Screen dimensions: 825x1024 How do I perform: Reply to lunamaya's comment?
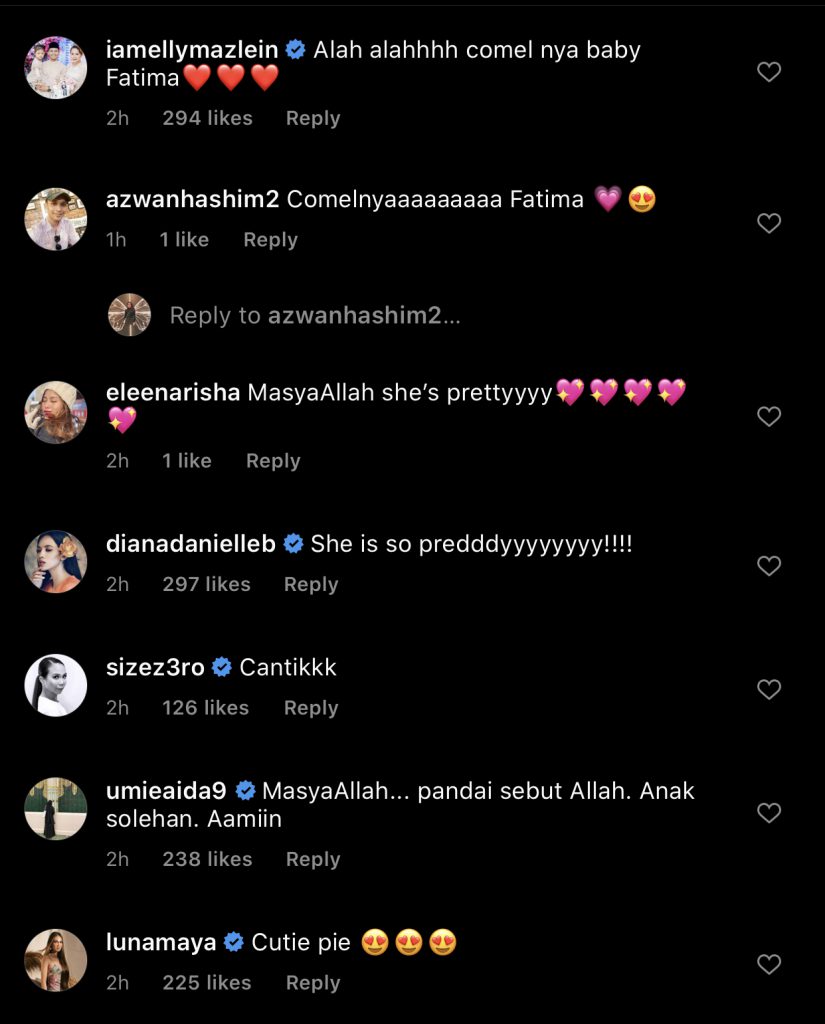click(x=313, y=983)
